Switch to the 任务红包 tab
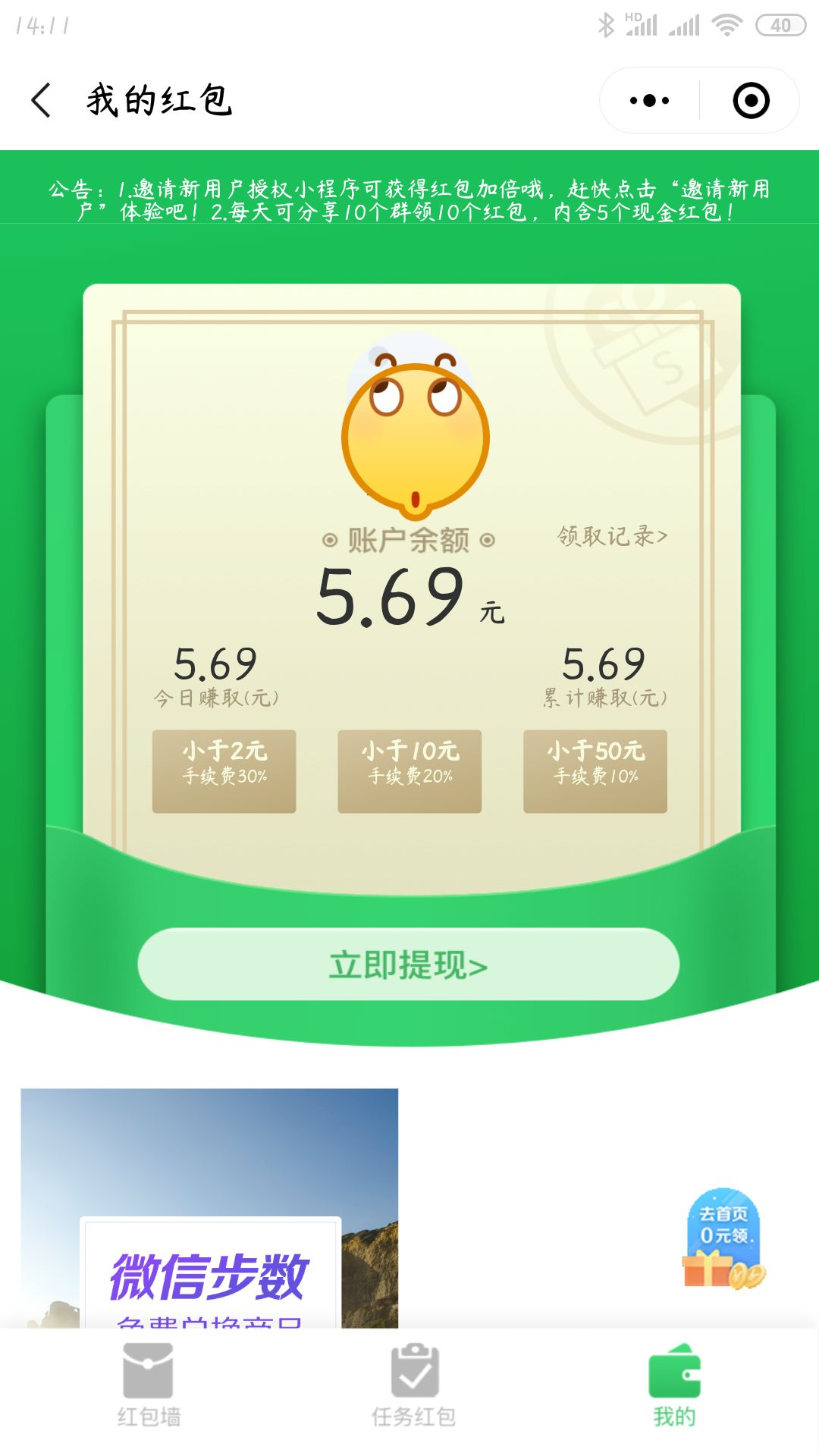The width and height of the screenshot is (819, 1456). [x=414, y=1384]
